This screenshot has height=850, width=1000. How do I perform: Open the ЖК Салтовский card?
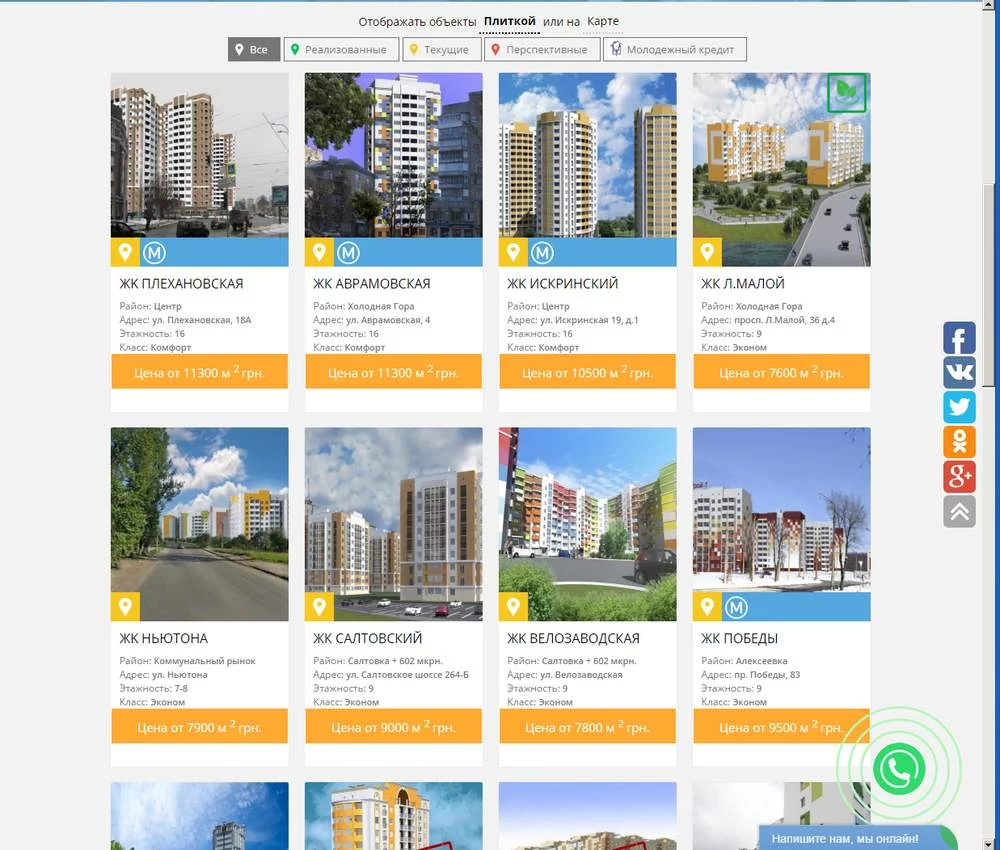click(367, 638)
